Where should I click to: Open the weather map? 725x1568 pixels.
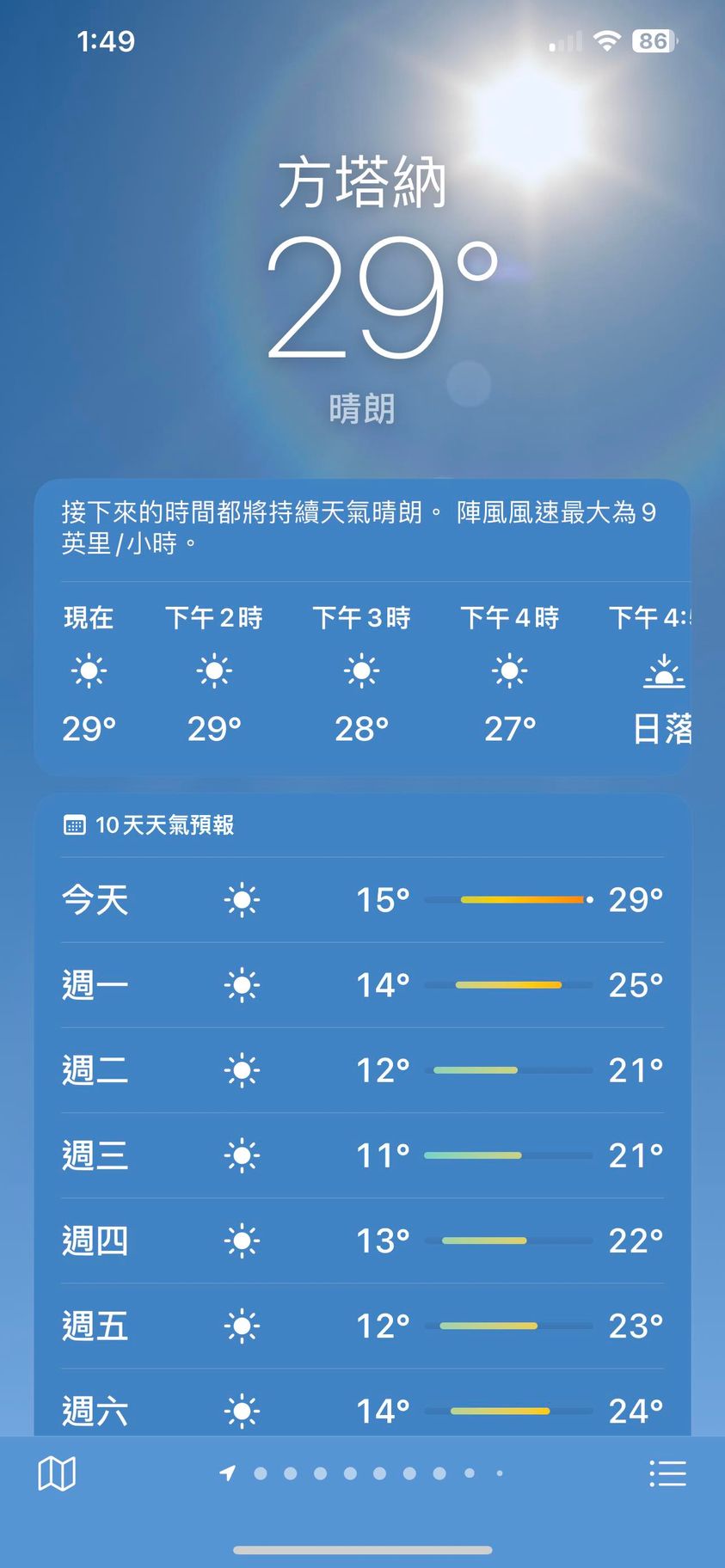[57, 1473]
